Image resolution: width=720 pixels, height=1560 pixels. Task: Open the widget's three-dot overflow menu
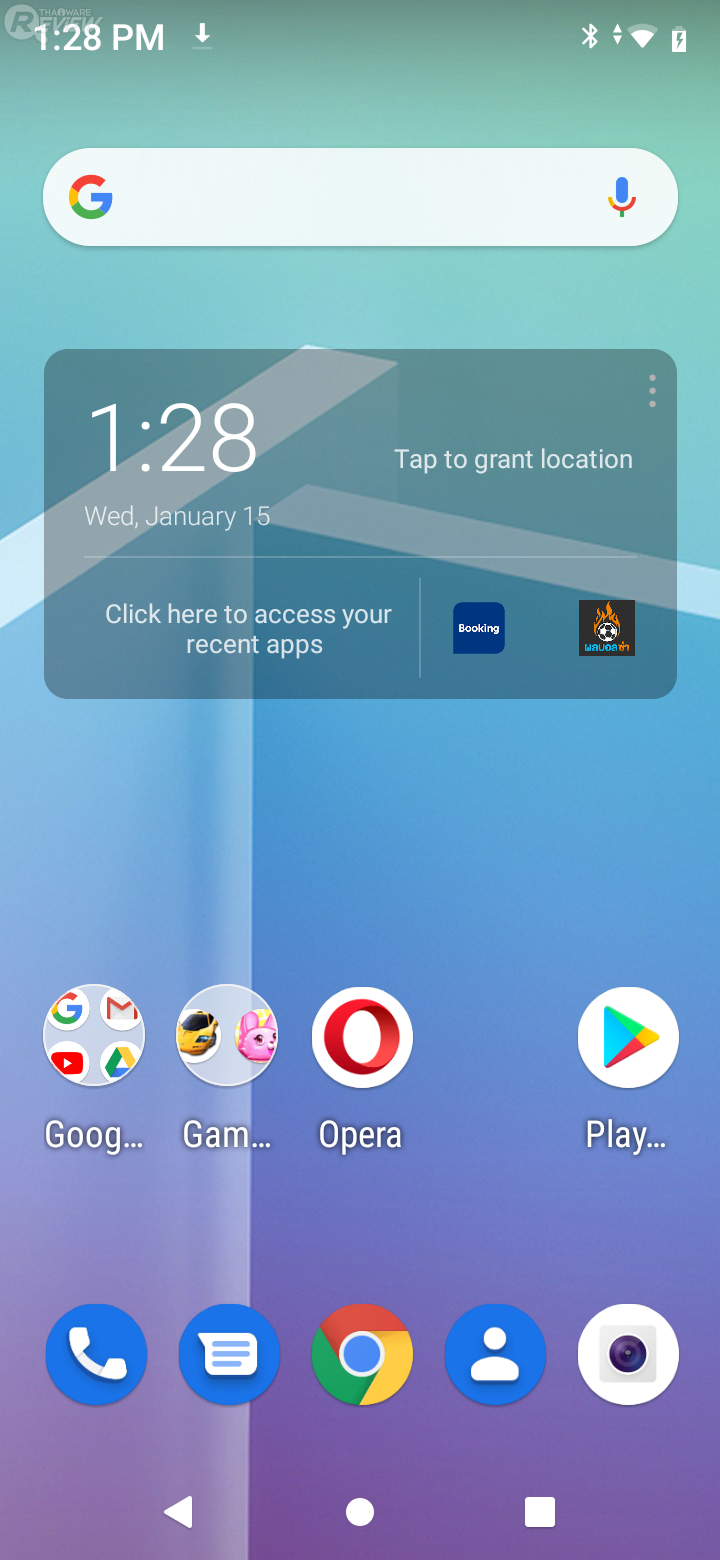(x=652, y=391)
